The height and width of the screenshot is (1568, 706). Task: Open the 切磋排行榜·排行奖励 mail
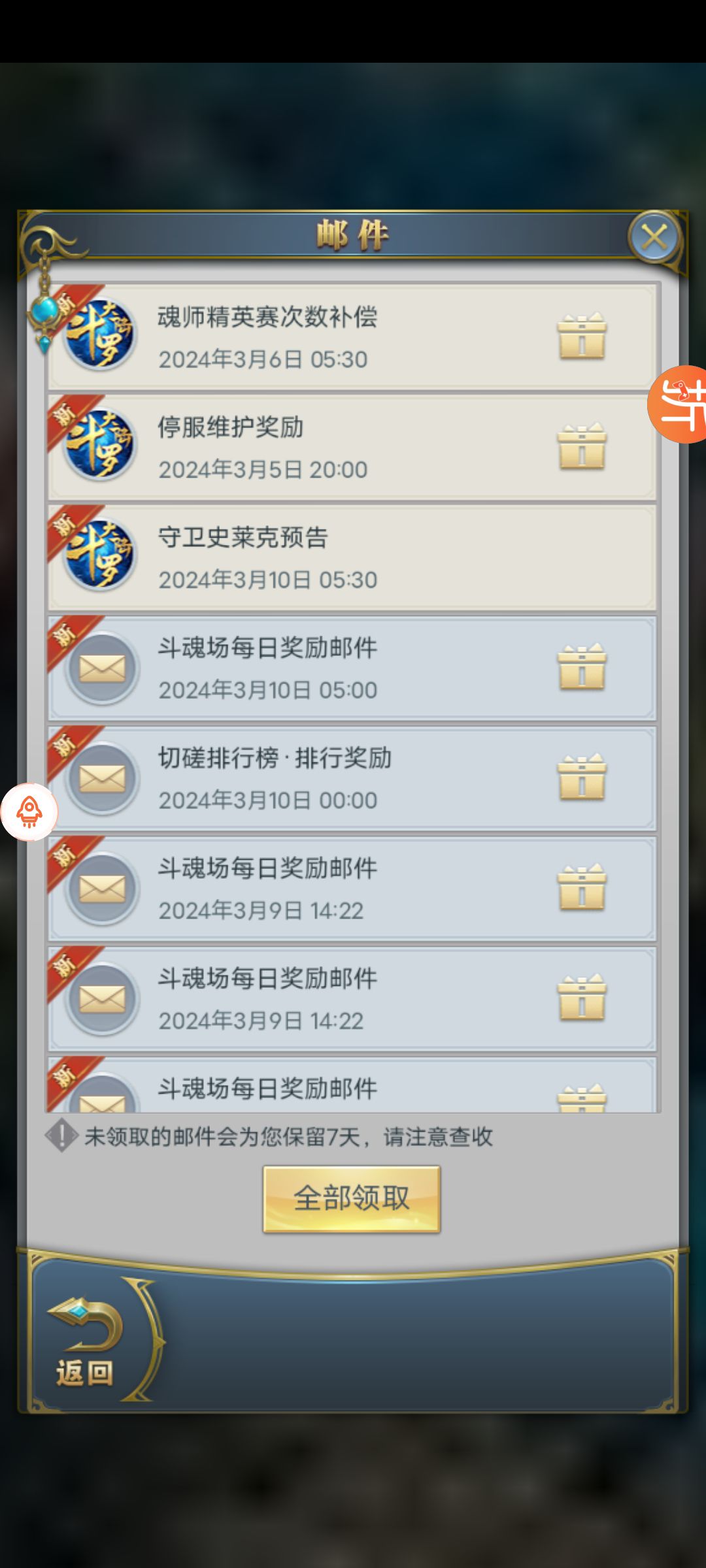[x=352, y=779]
